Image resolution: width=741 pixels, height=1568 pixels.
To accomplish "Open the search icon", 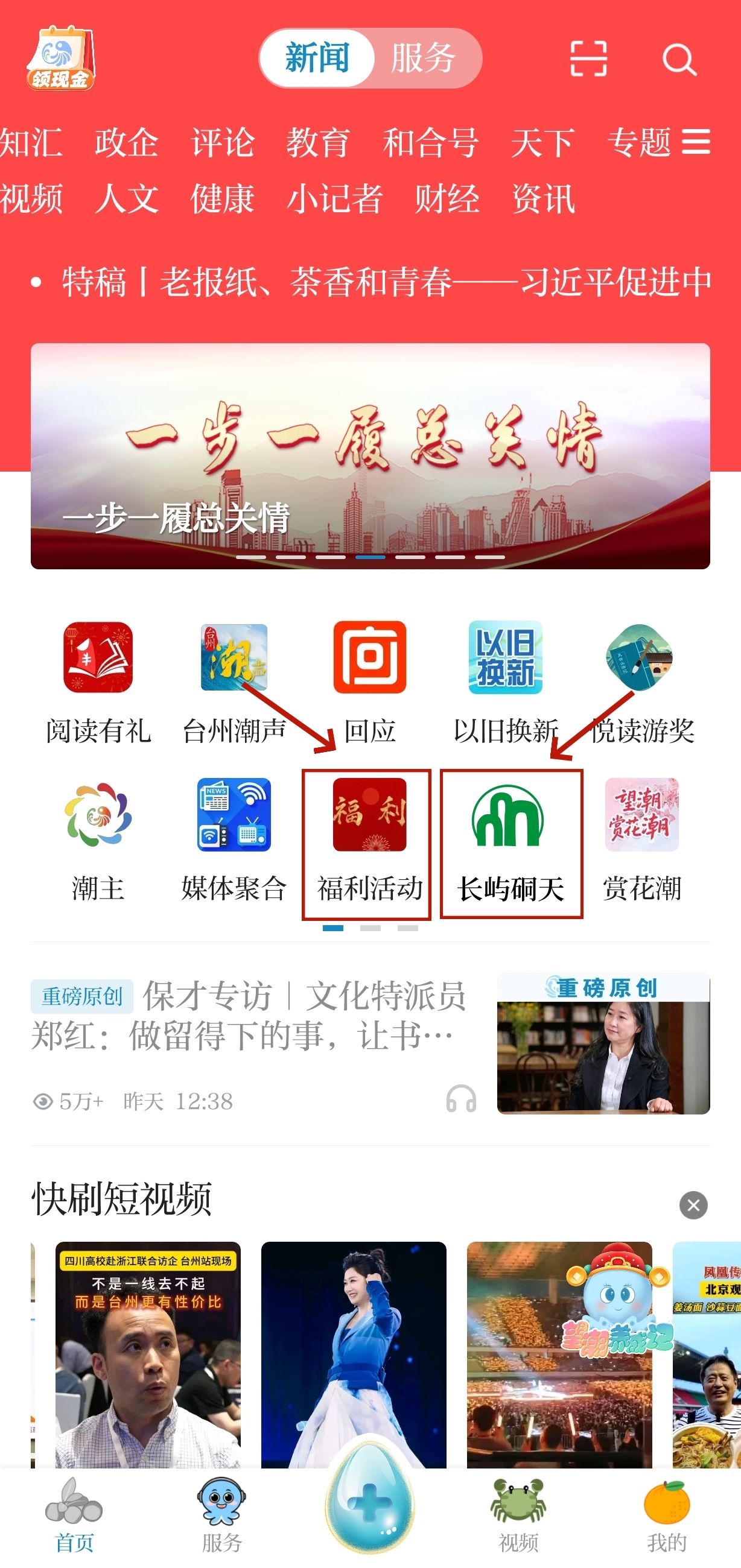I will (679, 59).
